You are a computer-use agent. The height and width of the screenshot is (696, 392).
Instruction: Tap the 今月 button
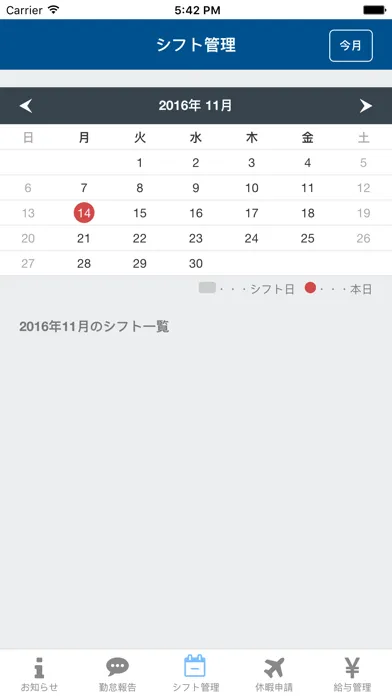tap(351, 45)
